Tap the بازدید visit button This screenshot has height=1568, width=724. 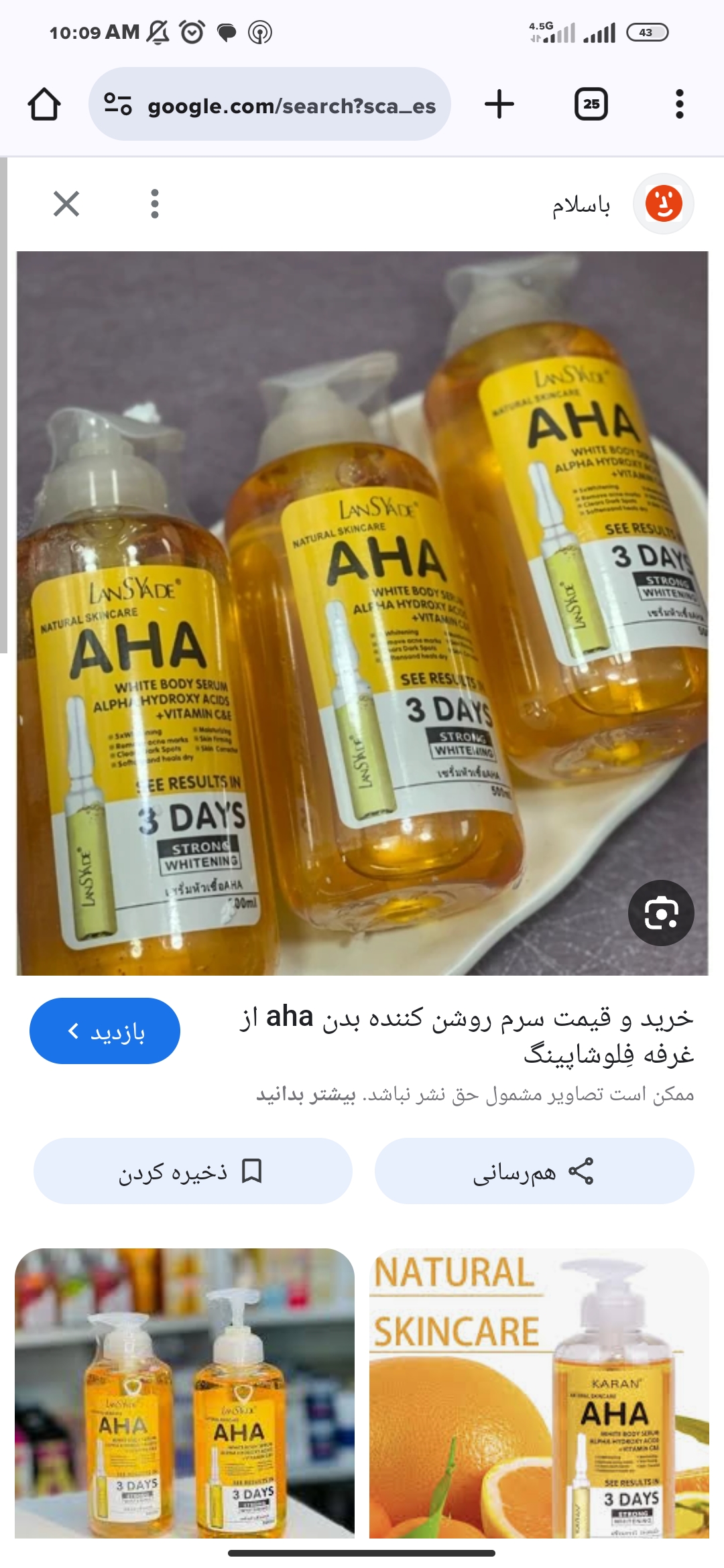(x=105, y=1031)
